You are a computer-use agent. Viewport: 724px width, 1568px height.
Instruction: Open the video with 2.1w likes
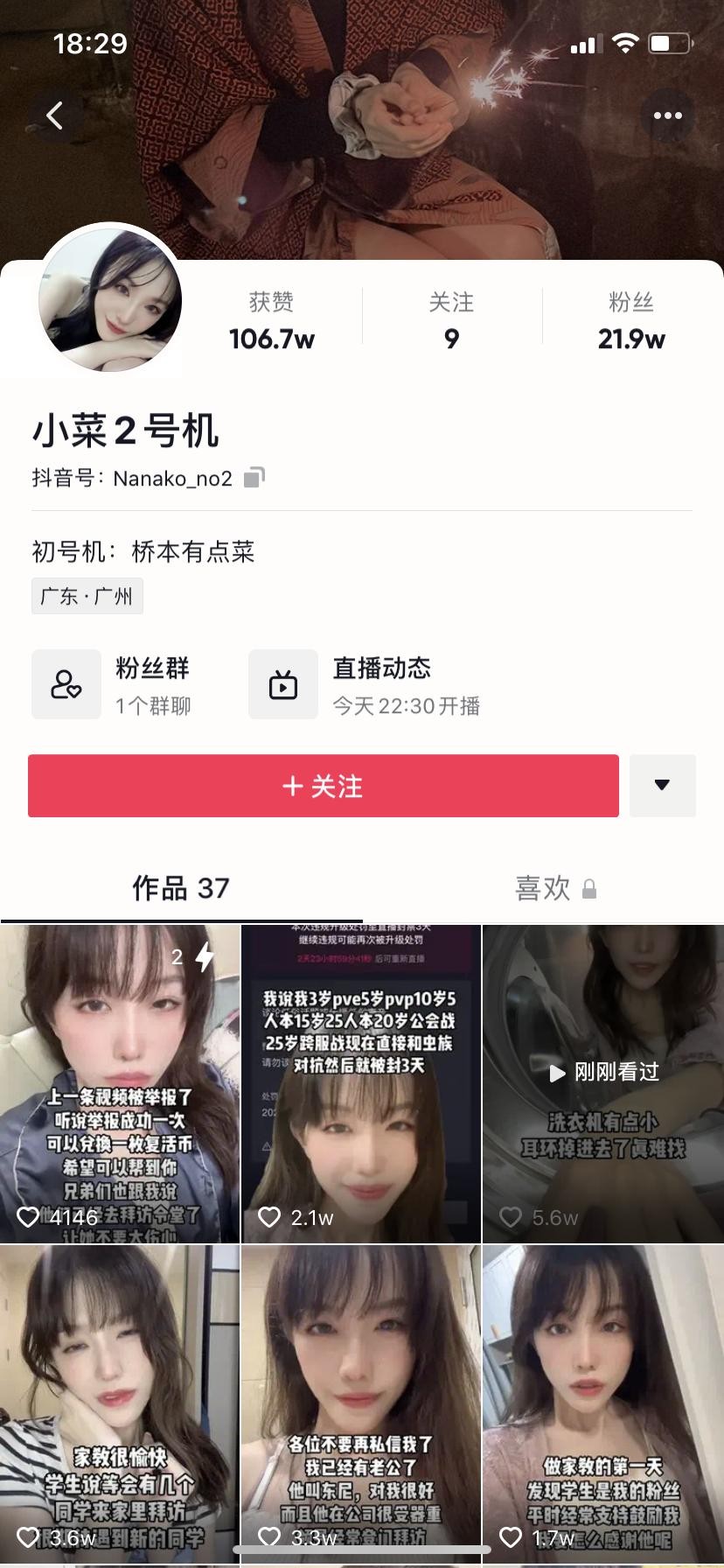(361, 1083)
